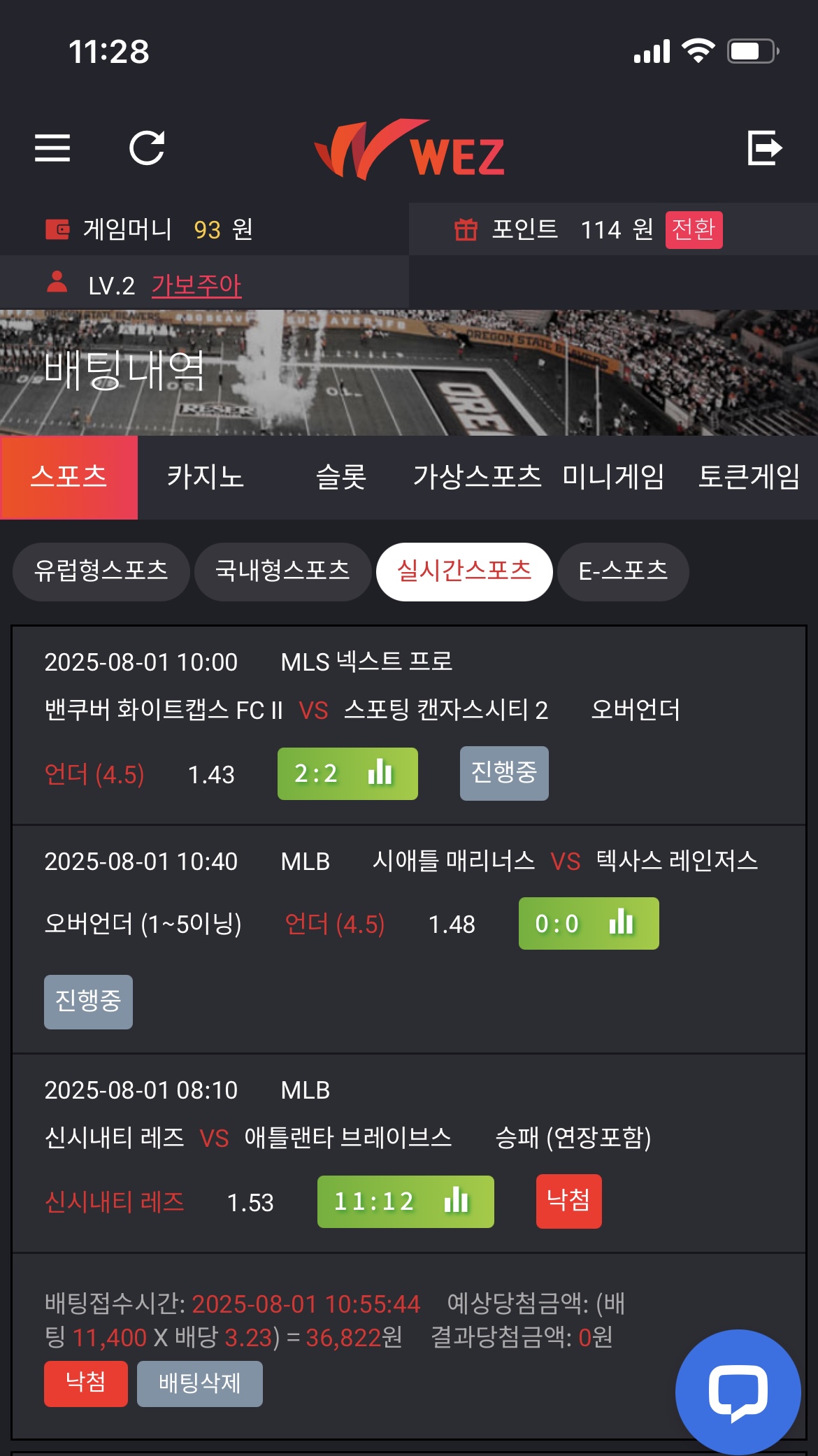
Task: Switch to the 카지노 tab
Action: pyautogui.click(x=205, y=477)
